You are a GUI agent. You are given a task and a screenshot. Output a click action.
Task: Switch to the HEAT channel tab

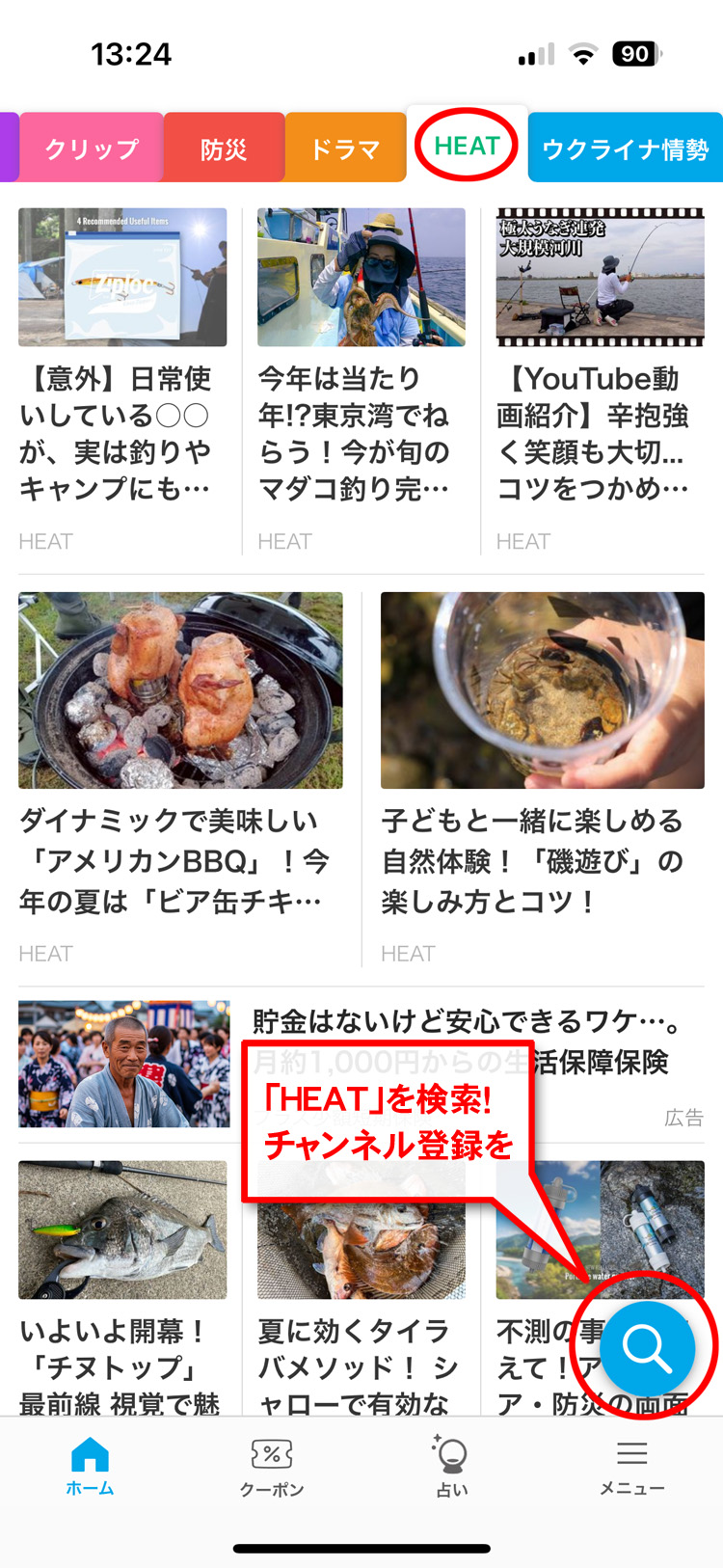tap(467, 147)
